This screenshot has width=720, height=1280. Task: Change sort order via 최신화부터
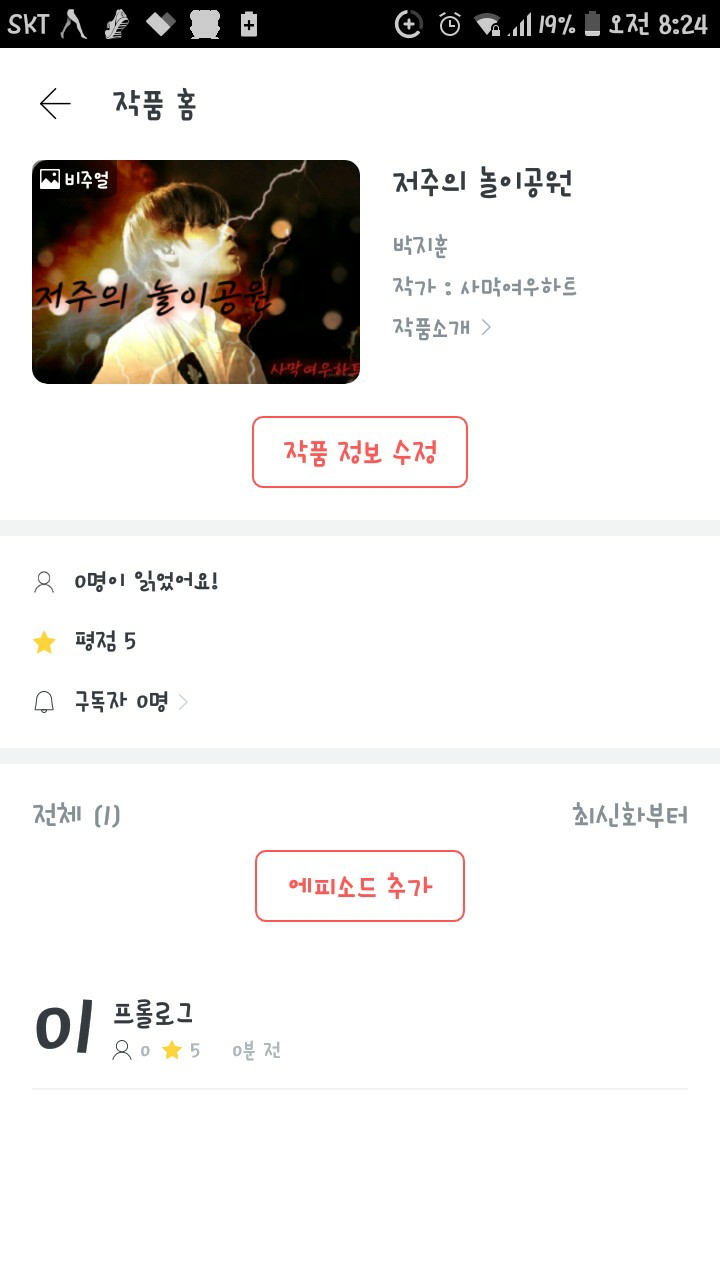[x=630, y=815]
